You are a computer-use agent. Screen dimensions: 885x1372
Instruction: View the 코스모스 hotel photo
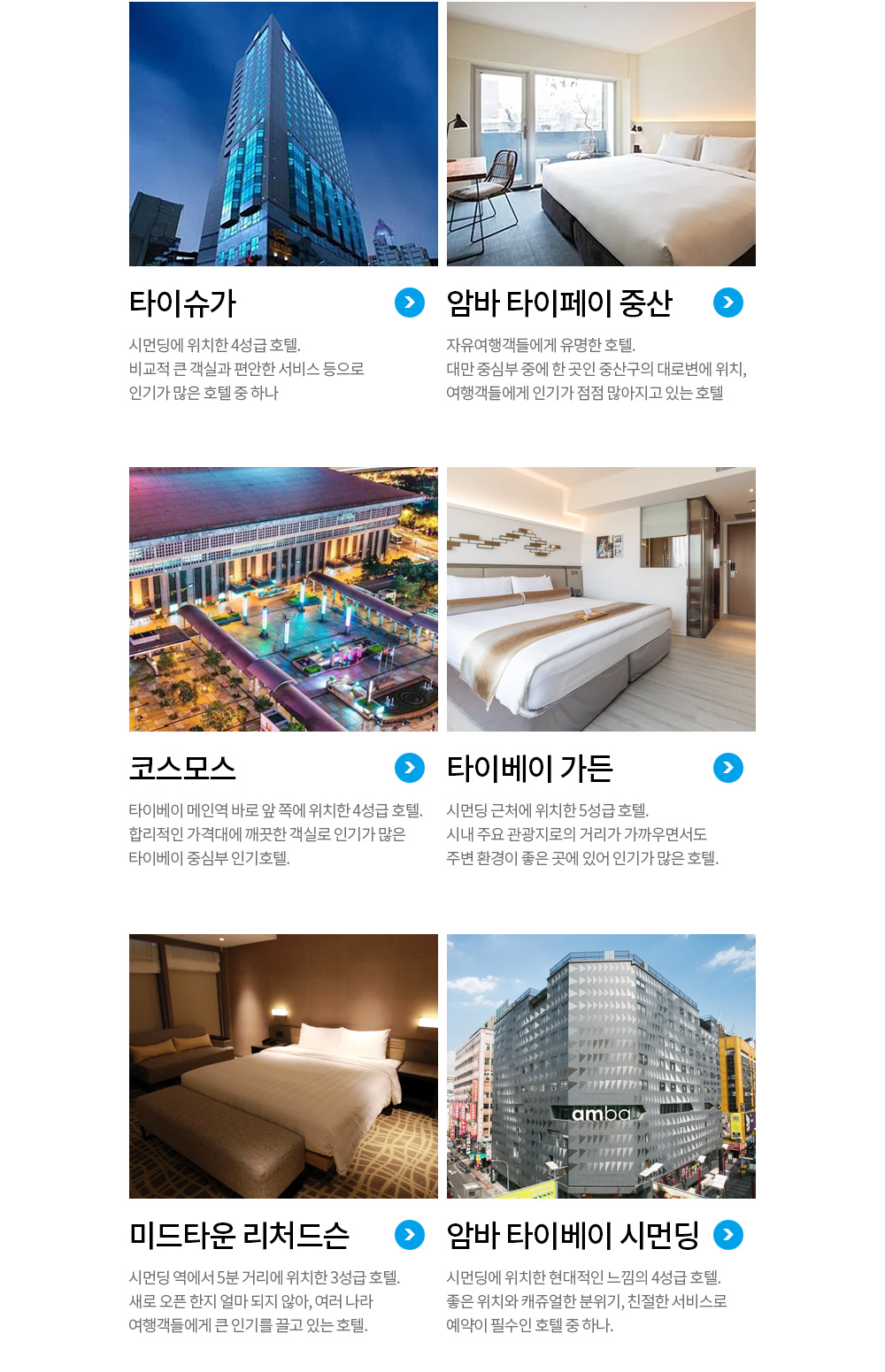(x=283, y=599)
